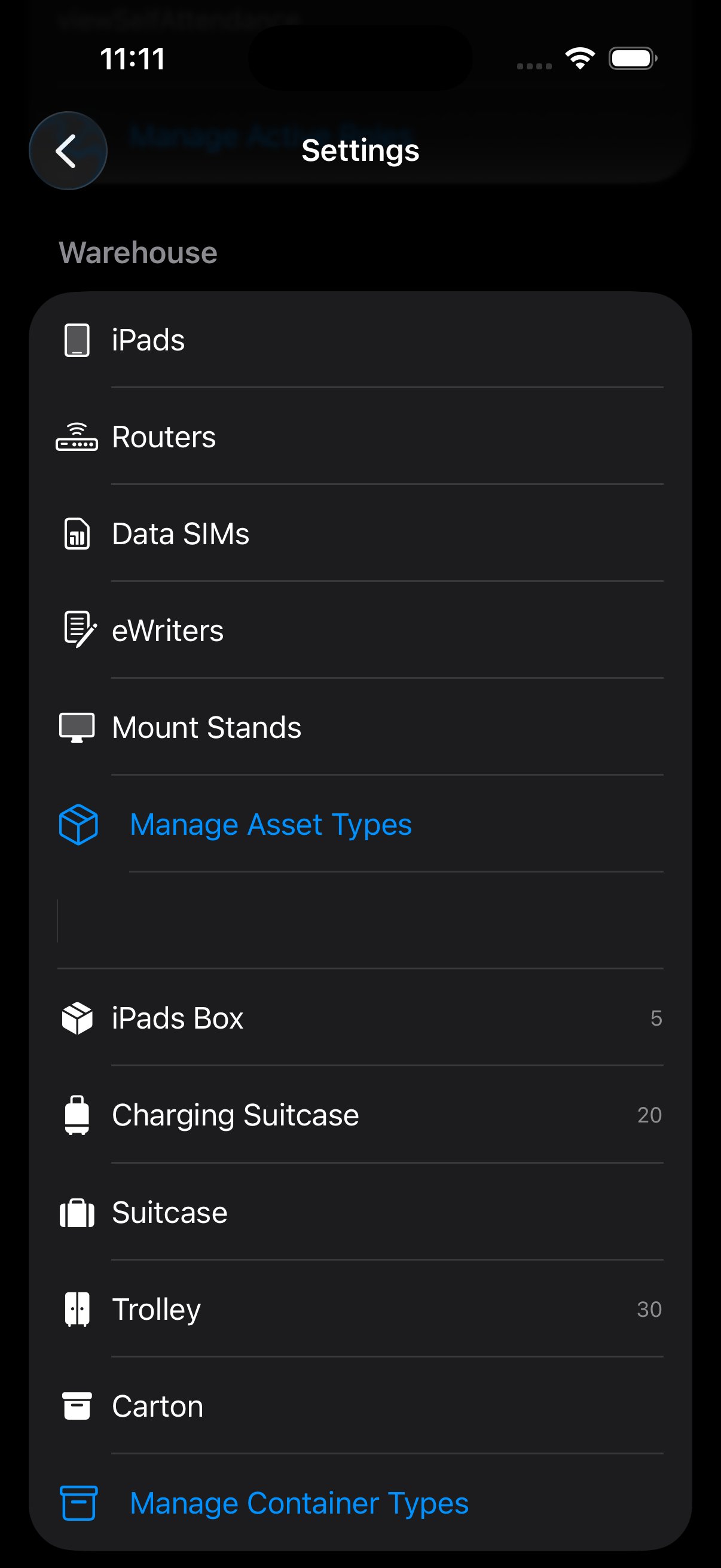721x1568 pixels.
Task: Open Manage Container Types
Action: (298, 1503)
